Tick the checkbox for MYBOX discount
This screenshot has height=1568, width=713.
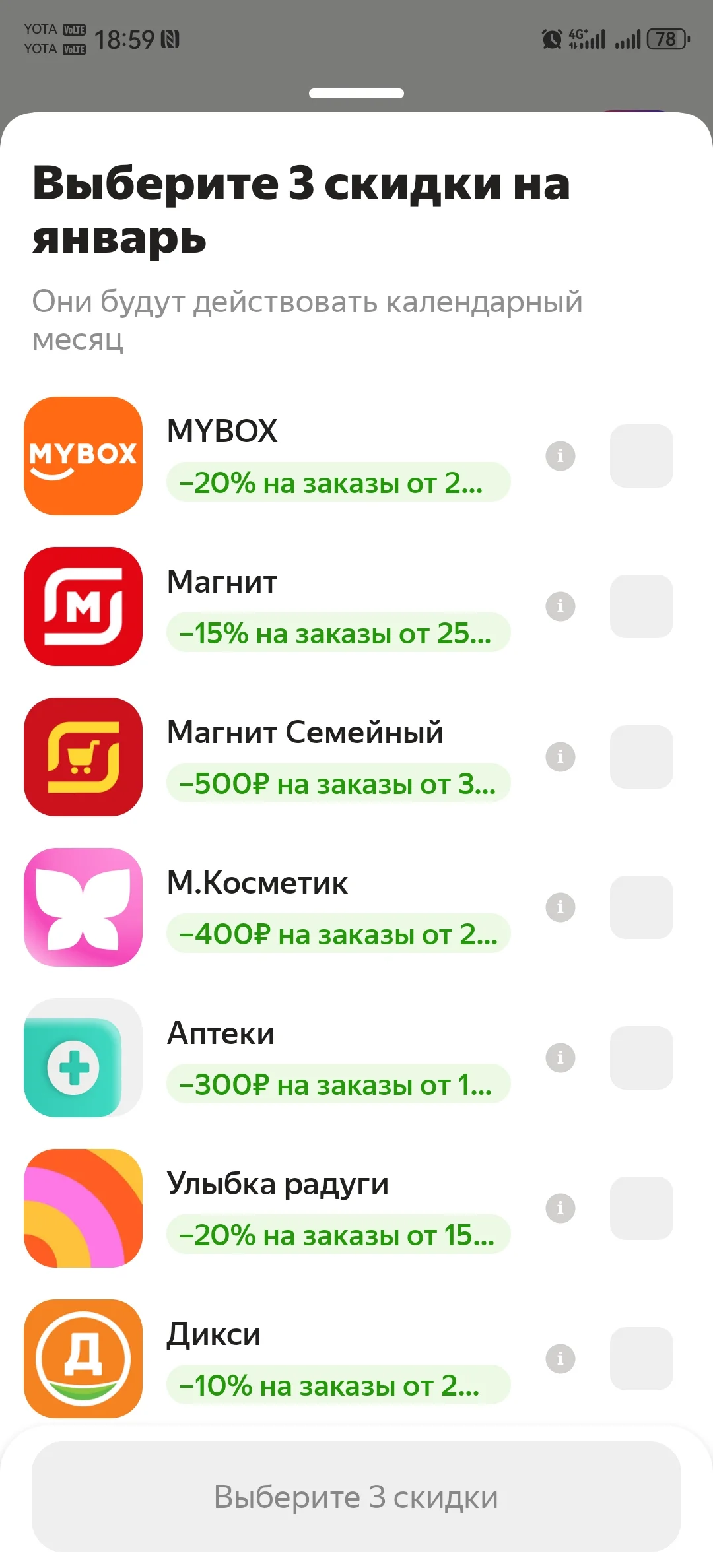pyautogui.click(x=641, y=456)
